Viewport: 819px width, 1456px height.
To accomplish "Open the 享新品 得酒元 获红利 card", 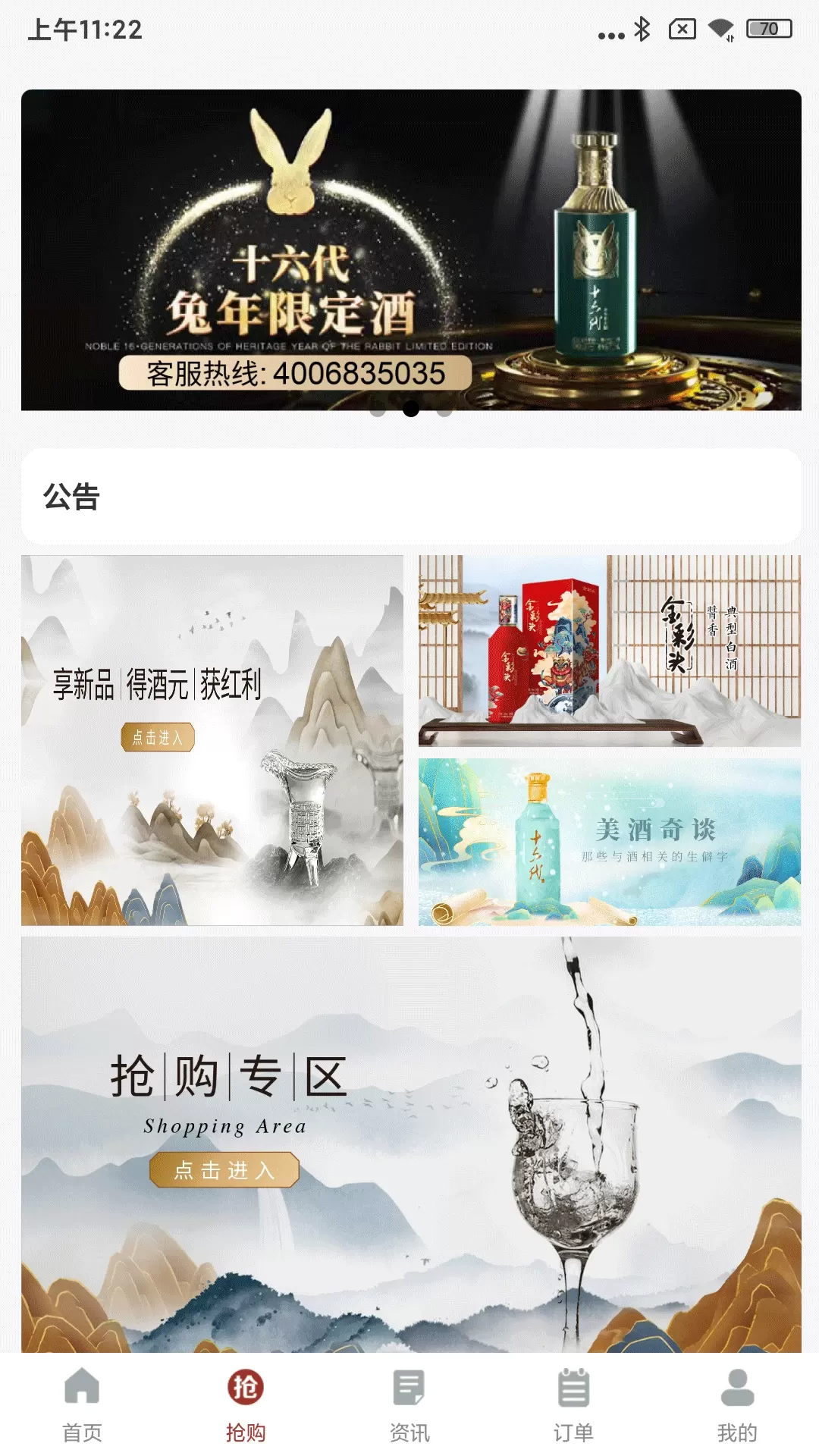I will tap(212, 740).
